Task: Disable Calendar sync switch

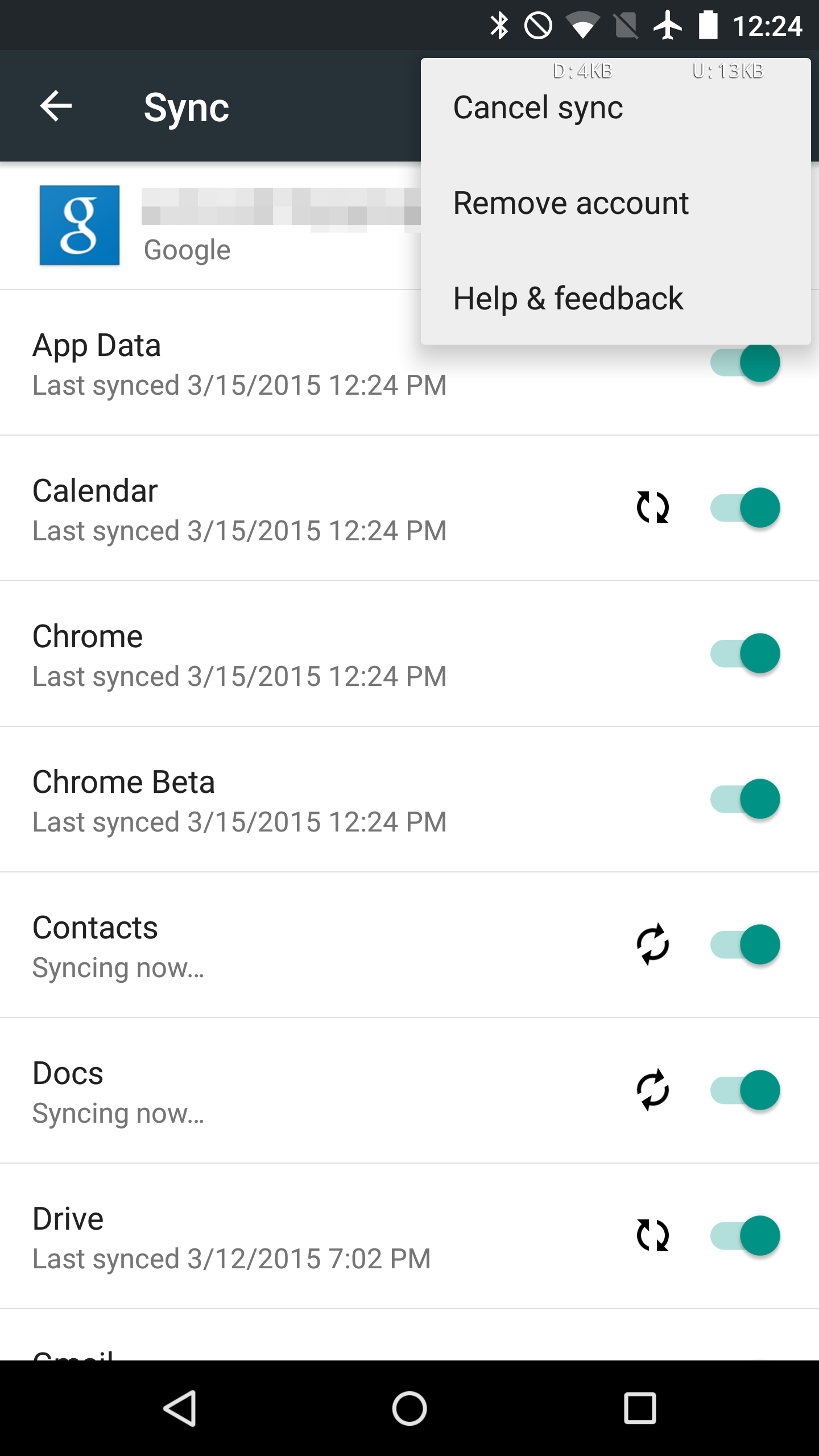Action: [745, 508]
